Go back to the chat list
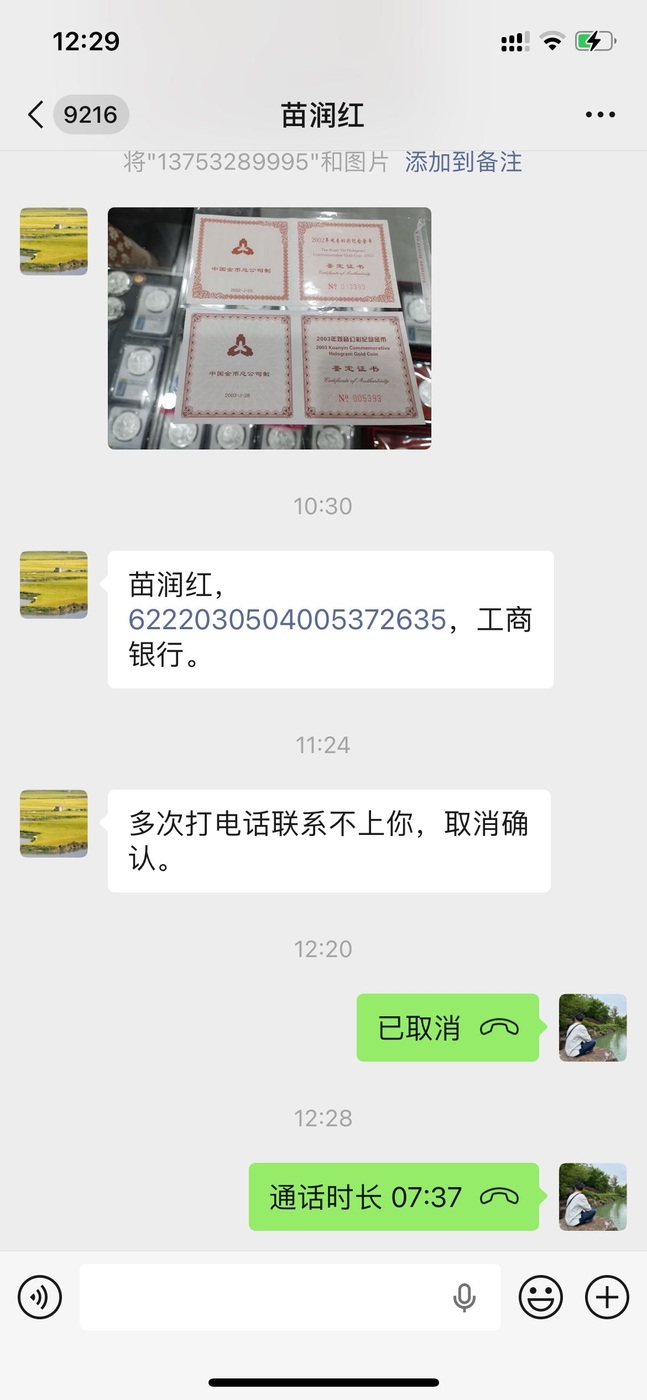The height and width of the screenshot is (1400, 647). pyautogui.click(x=36, y=115)
